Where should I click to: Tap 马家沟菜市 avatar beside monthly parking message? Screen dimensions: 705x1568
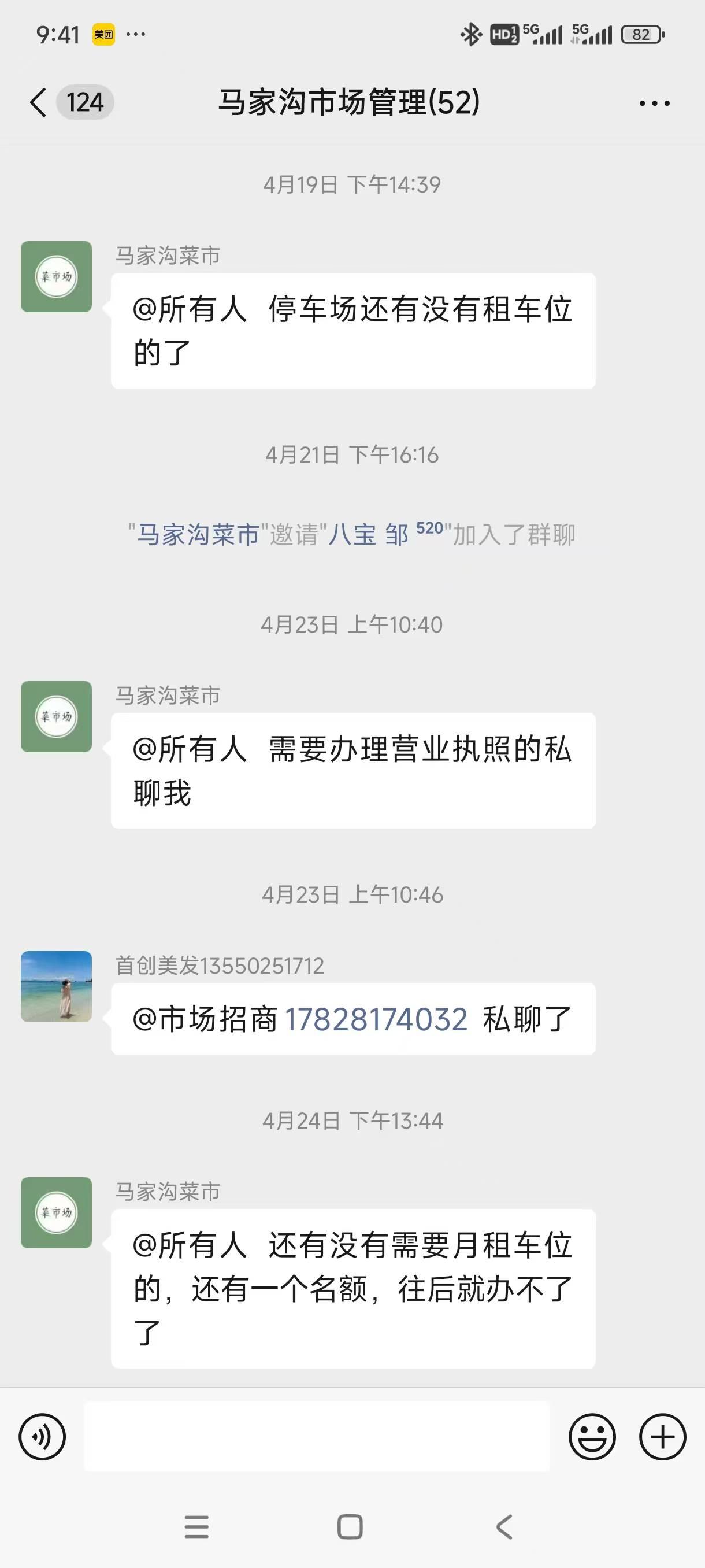click(57, 1213)
